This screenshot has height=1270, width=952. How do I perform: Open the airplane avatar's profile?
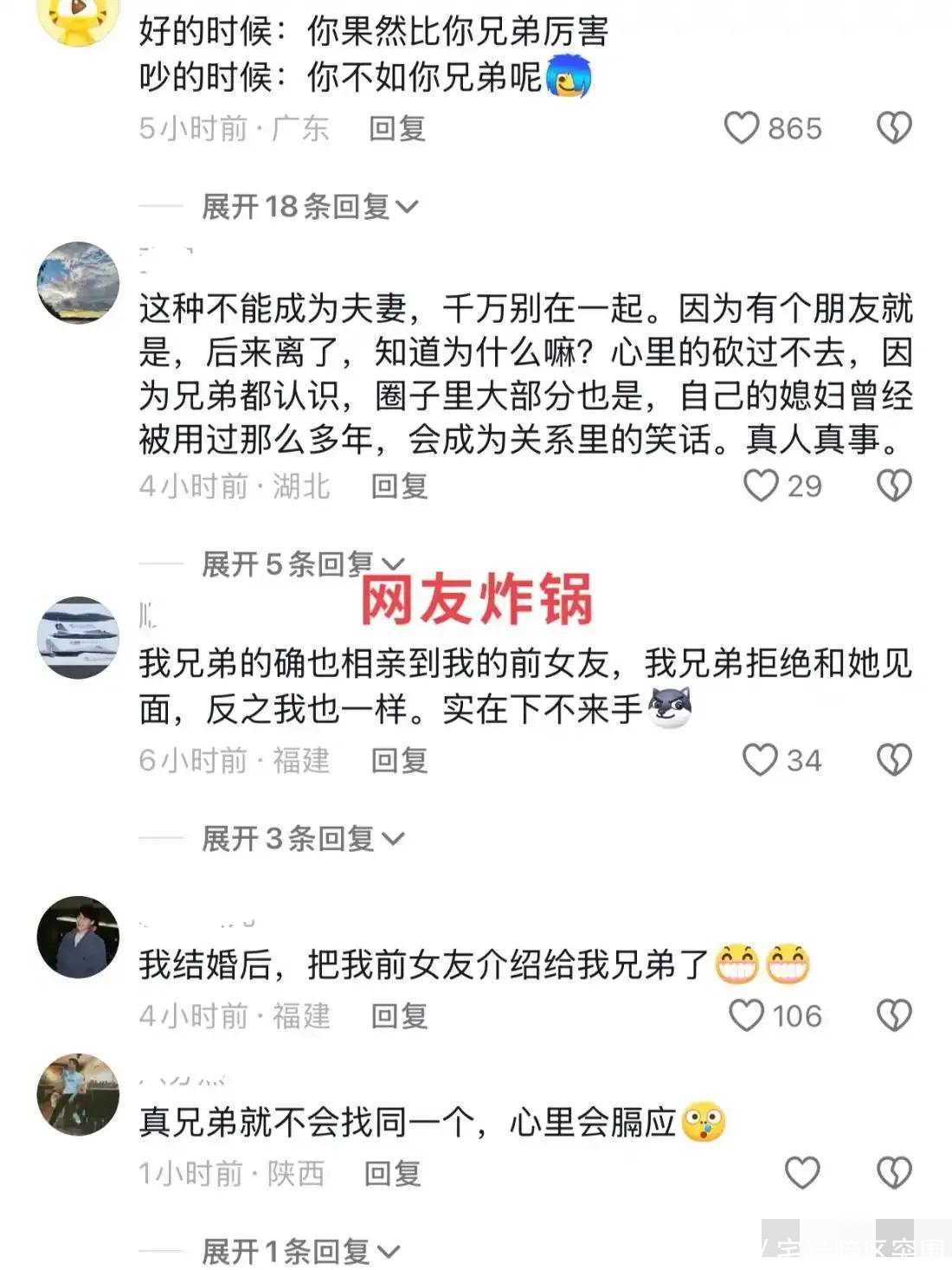click(x=78, y=637)
